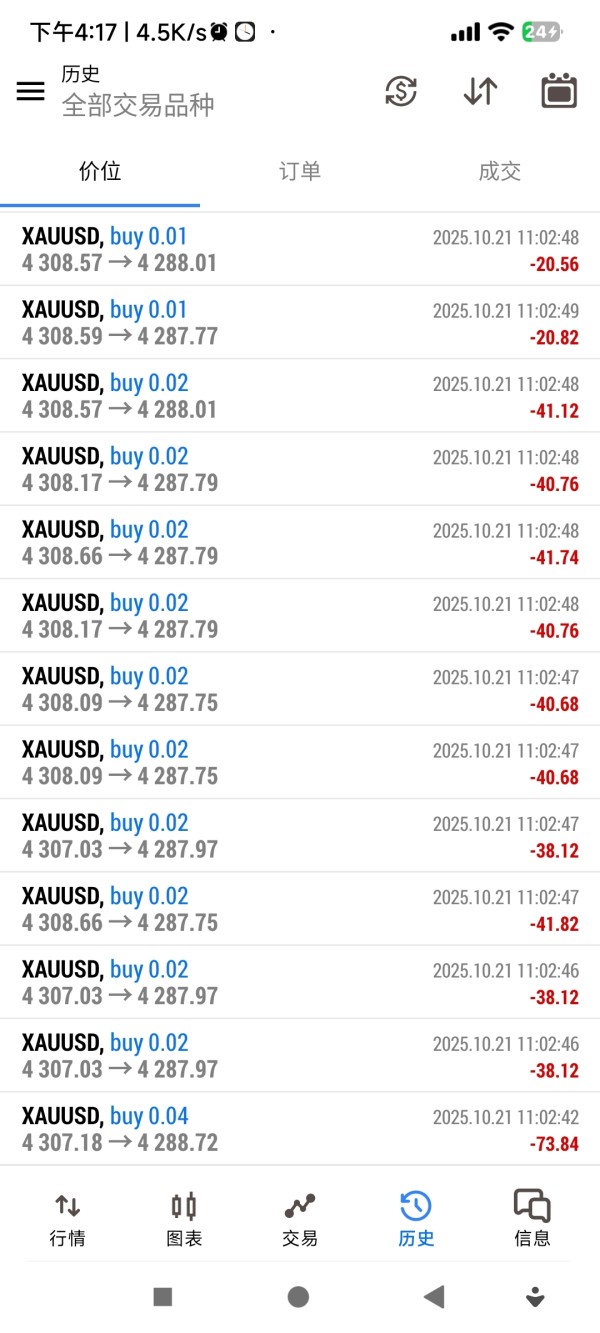Open the XAUUSD trade with loss -41.74
This screenshot has width=600, height=1333.
click(300, 543)
